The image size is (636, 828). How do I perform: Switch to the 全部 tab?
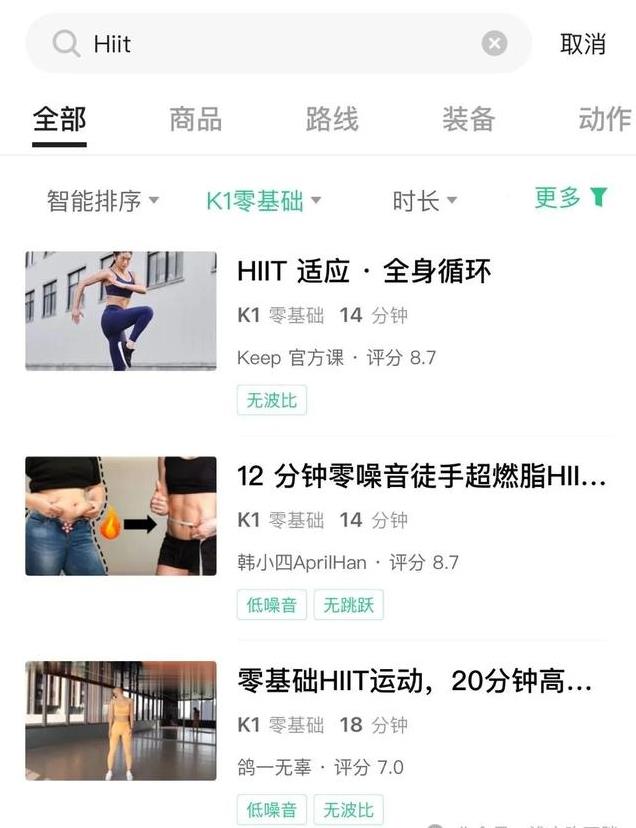click(x=60, y=119)
